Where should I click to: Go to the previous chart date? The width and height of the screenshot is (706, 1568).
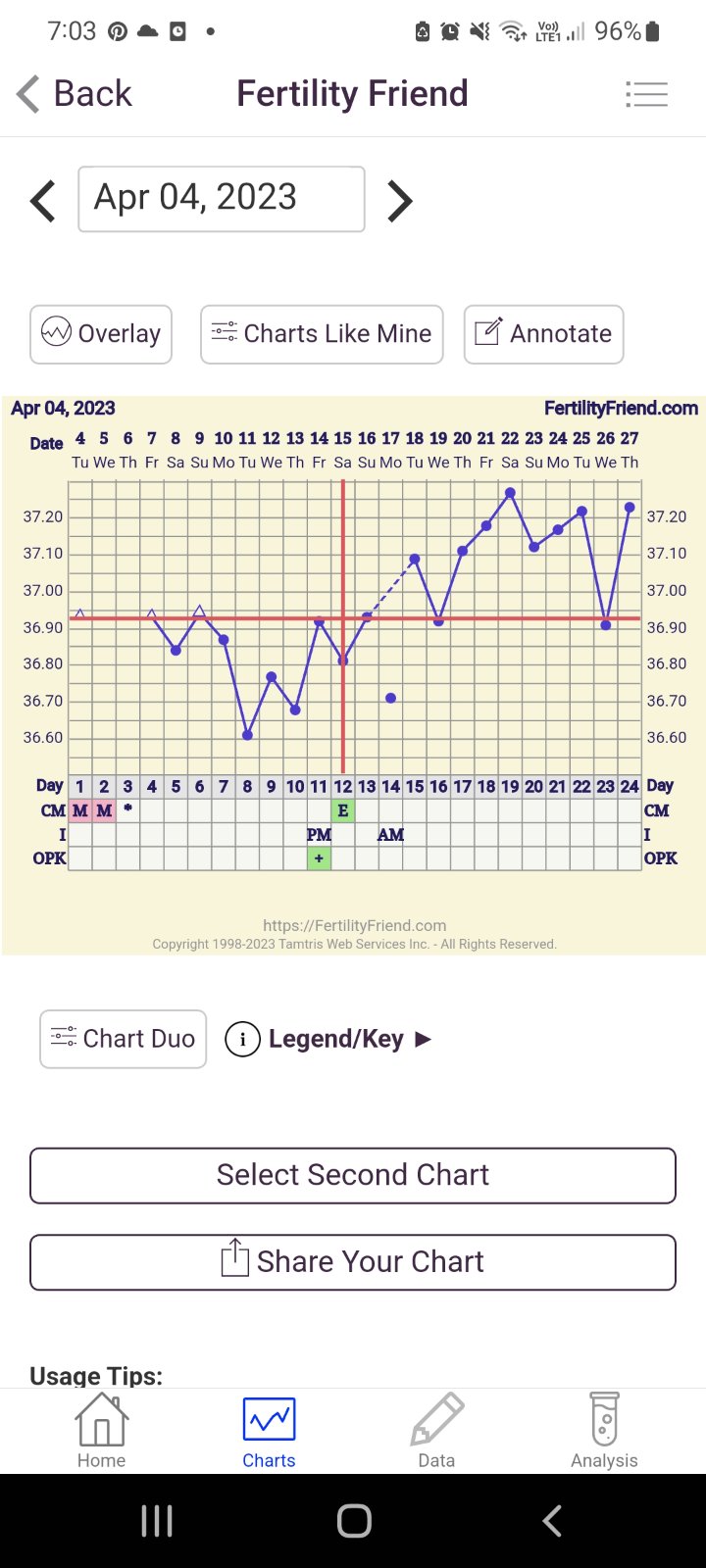click(x=42, y=201)
